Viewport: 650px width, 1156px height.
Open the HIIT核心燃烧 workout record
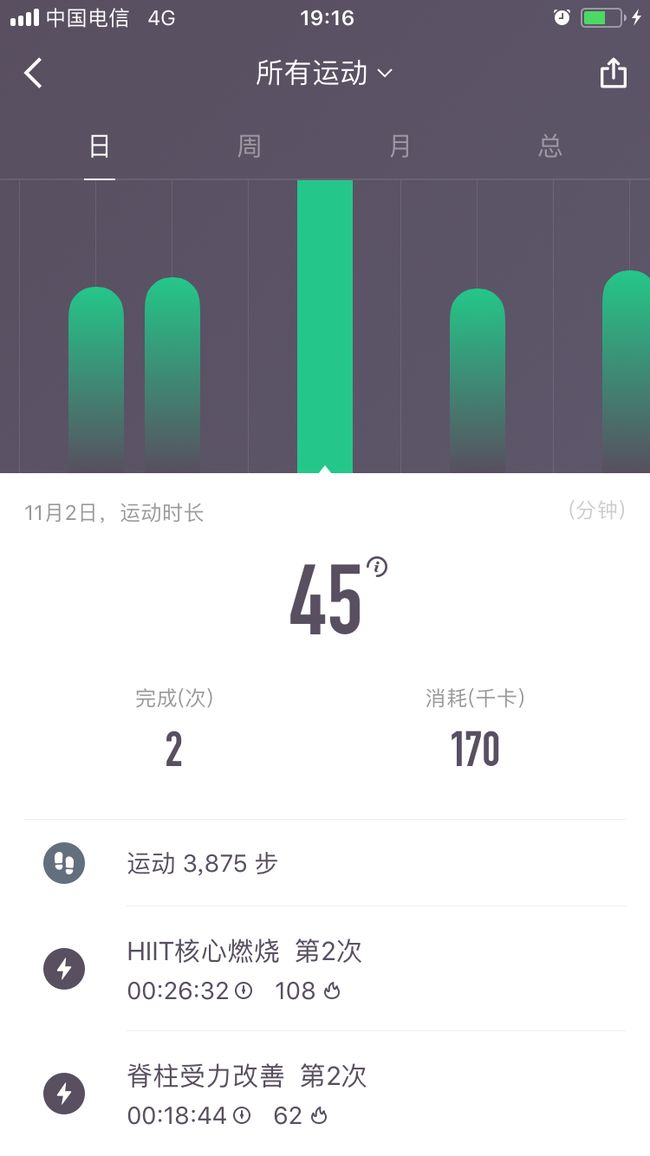tap(325, 969)
